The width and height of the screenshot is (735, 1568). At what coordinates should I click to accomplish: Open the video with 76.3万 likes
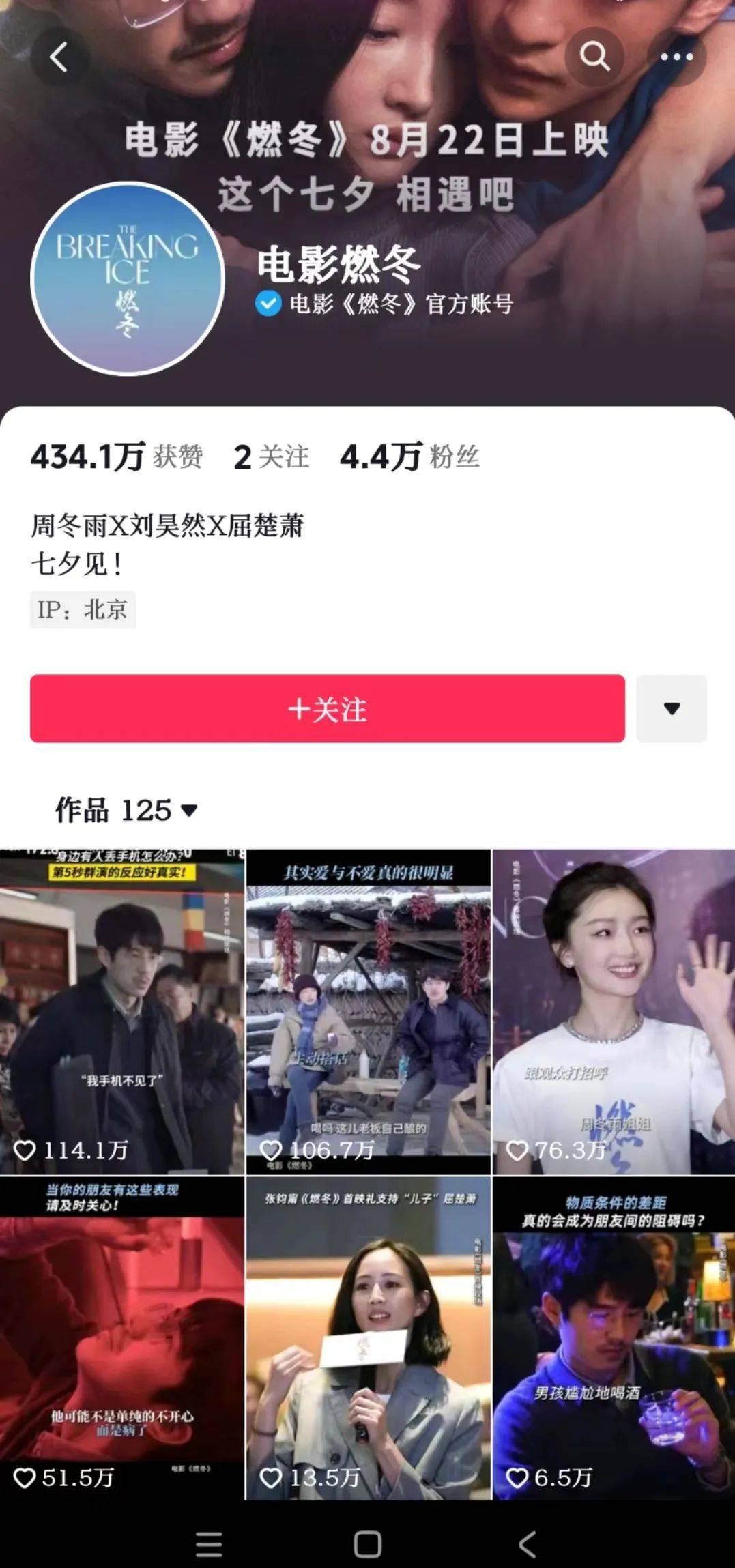point(614,1011)
